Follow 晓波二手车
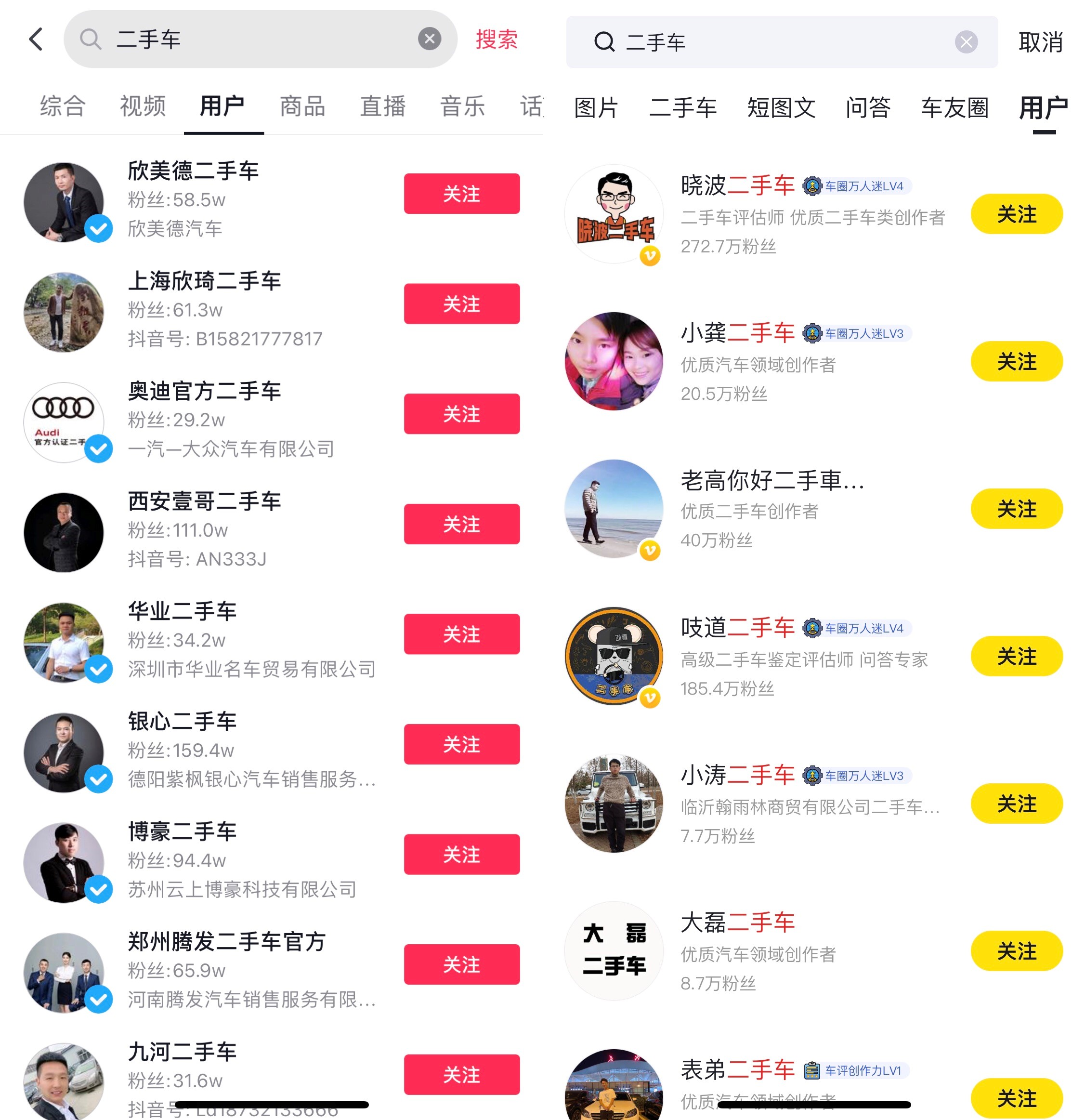The image size is (1085, 1120). pyautogui.click(x=1017, y=214)
